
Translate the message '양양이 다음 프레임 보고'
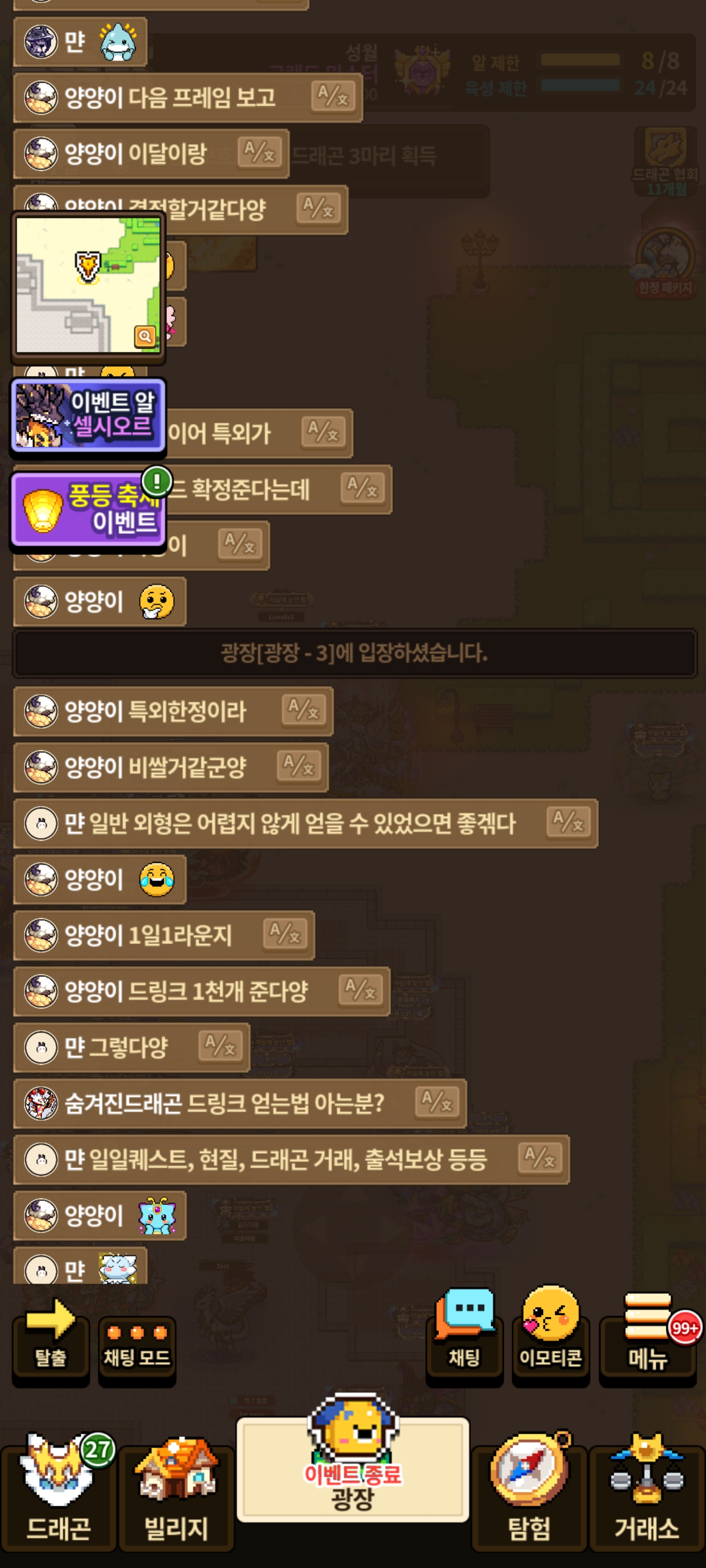(x=332, y=97)
